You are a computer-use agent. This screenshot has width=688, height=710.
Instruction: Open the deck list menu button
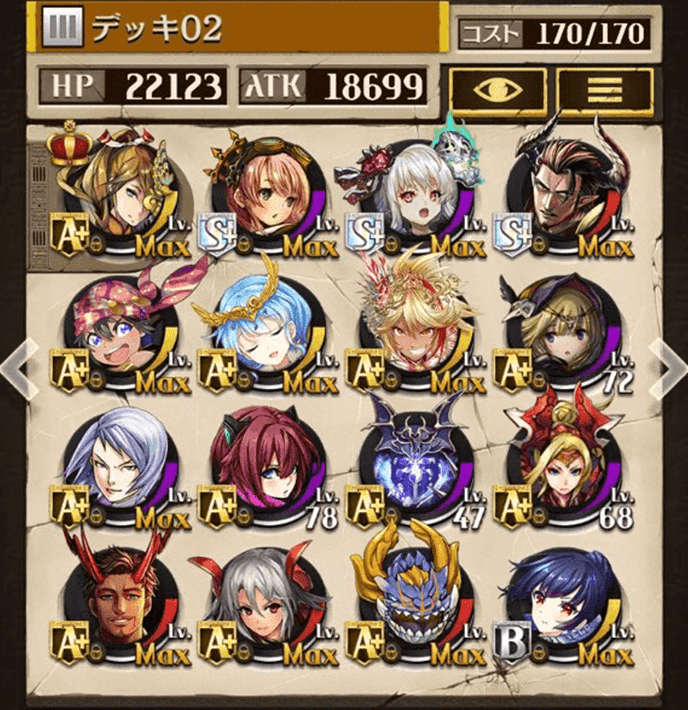(x=604, y=89)
